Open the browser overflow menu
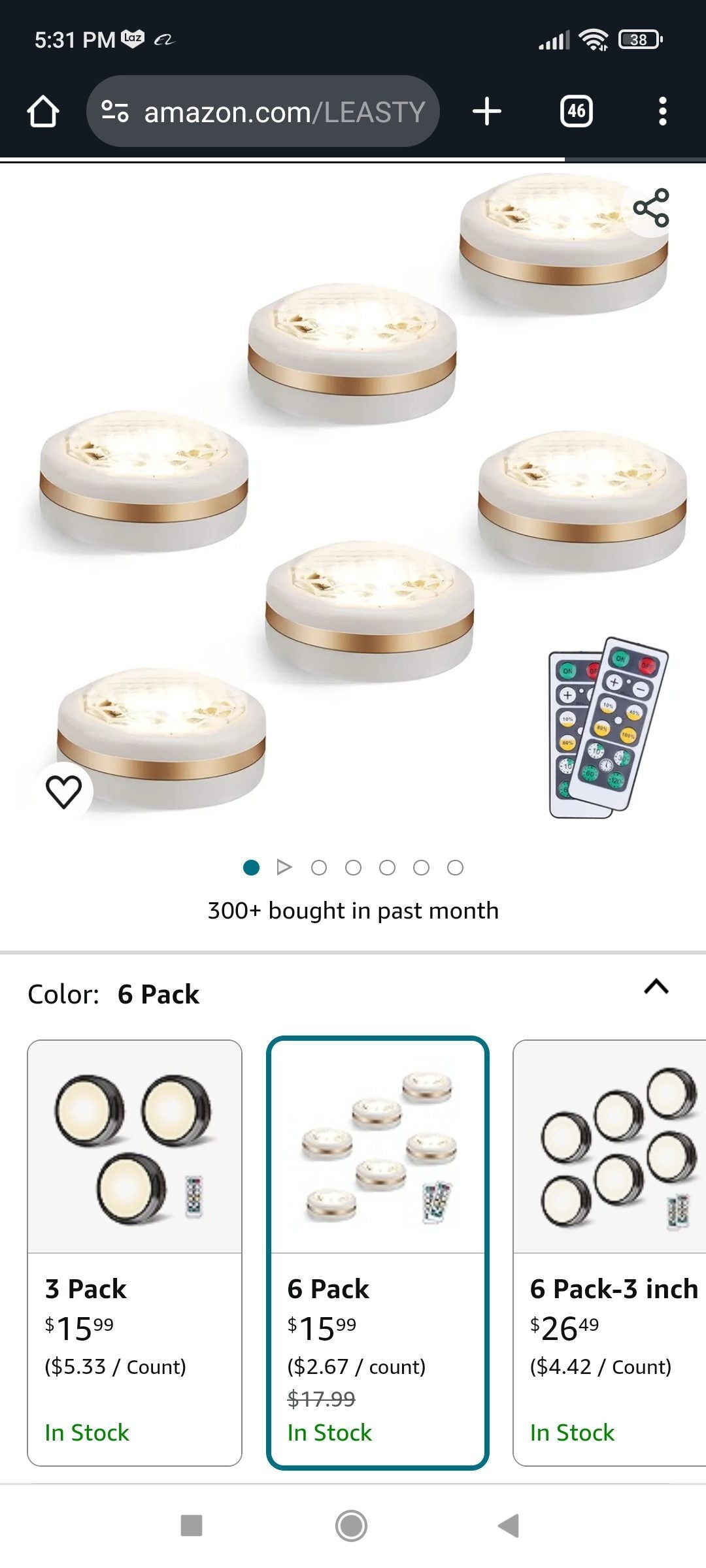Viewport: 706px width, 1568px height. [662, 112]
